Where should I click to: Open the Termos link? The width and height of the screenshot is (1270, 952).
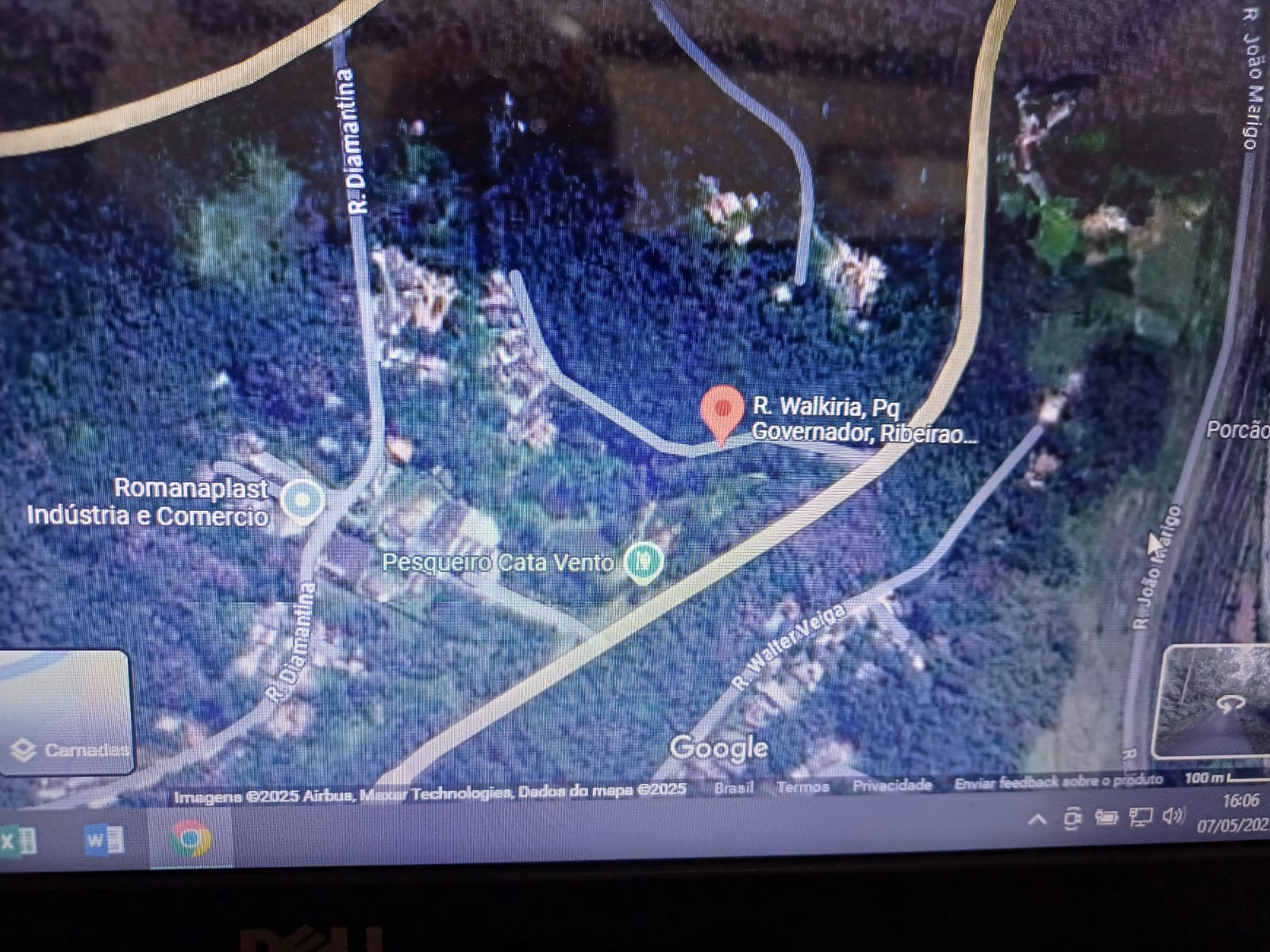point(802,786)
